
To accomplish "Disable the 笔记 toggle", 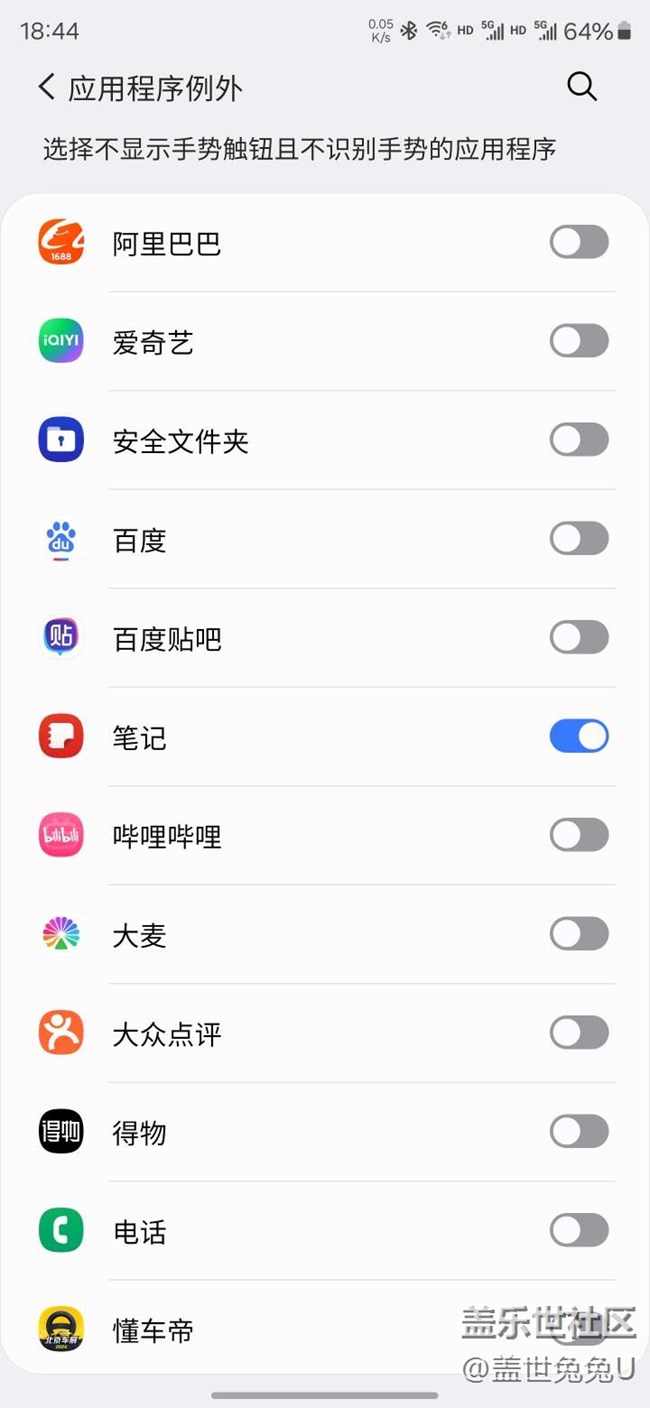I will pos(579,737).
